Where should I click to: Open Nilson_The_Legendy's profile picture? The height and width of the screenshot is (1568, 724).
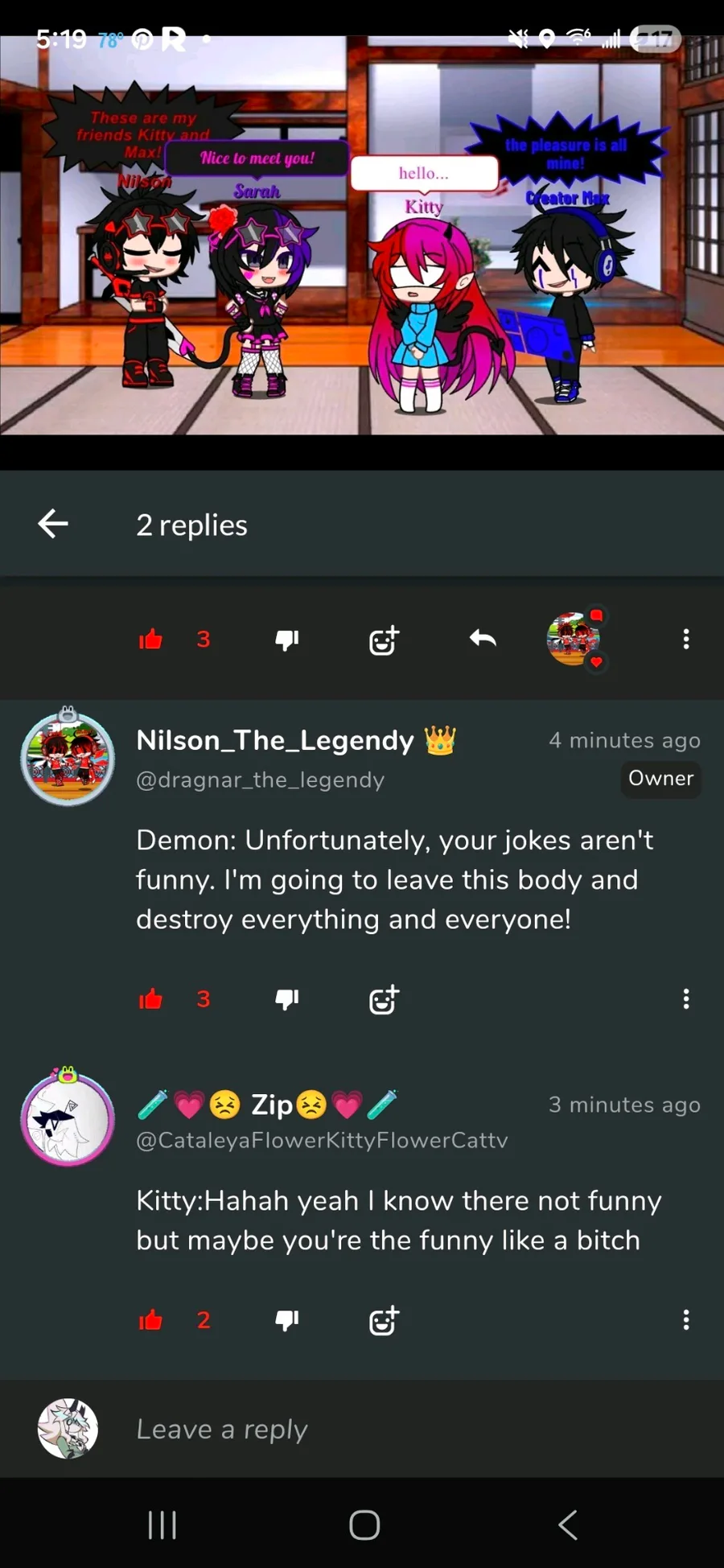tap(68, 757)
